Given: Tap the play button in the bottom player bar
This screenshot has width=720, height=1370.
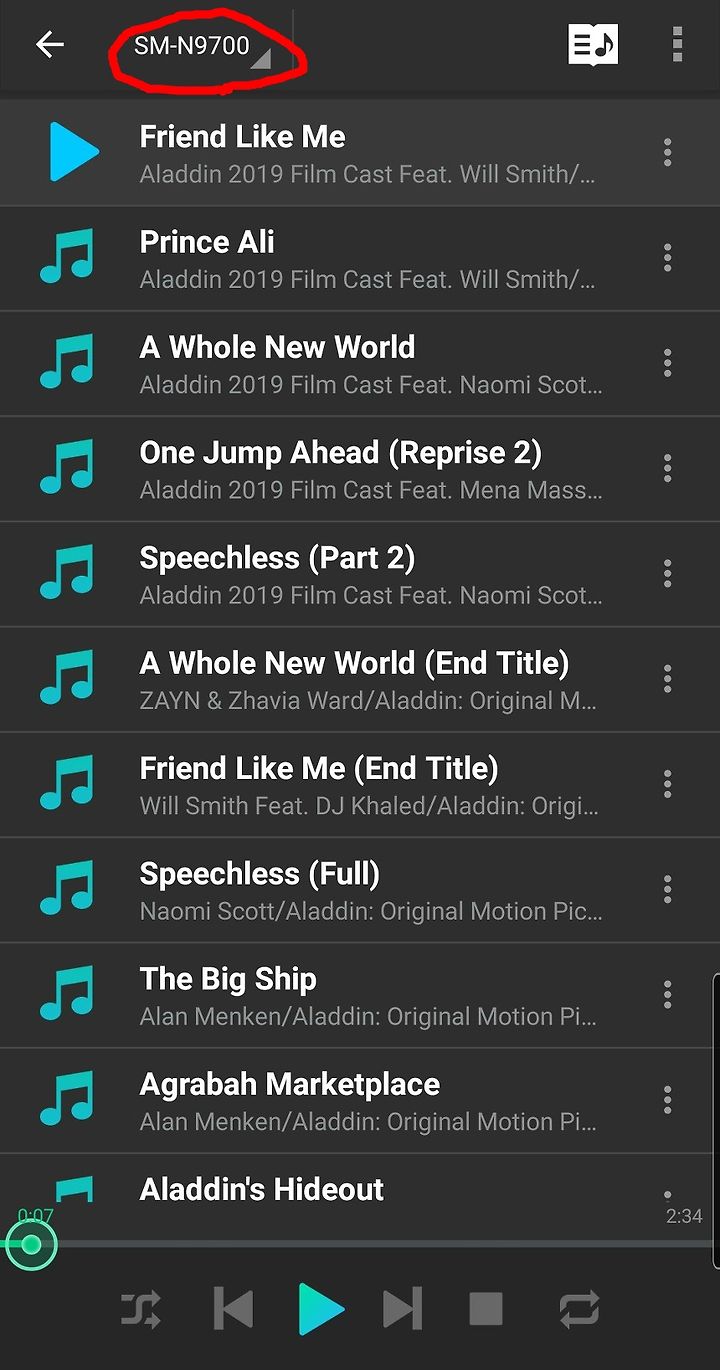Looking at the screenshot, I should (x=321, y=1309).
